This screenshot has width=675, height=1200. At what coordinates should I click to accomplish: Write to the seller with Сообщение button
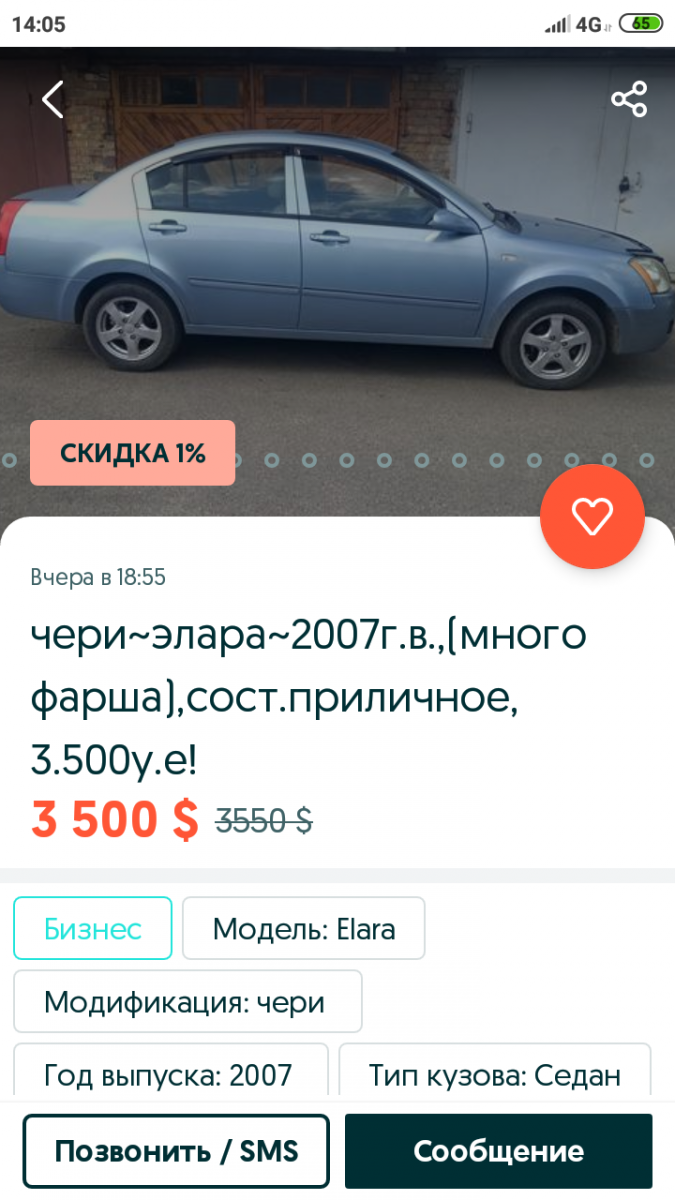click(498, 1151)
